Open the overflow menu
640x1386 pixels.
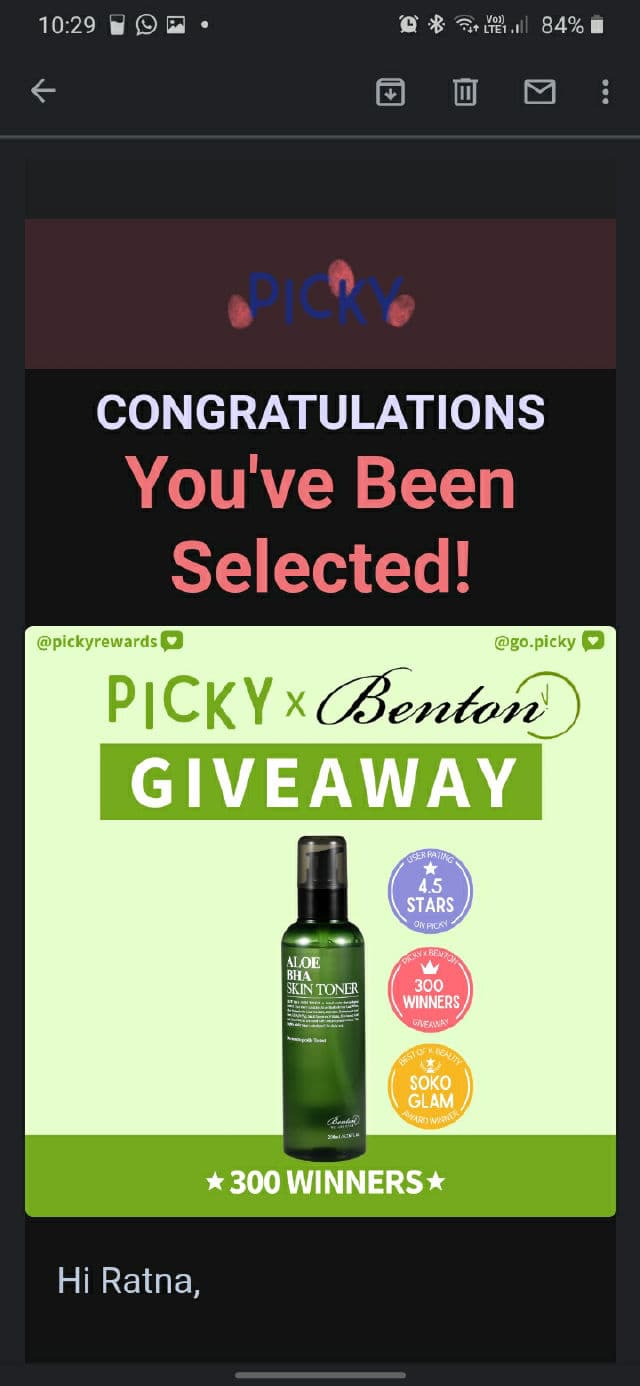click(605, 92)
